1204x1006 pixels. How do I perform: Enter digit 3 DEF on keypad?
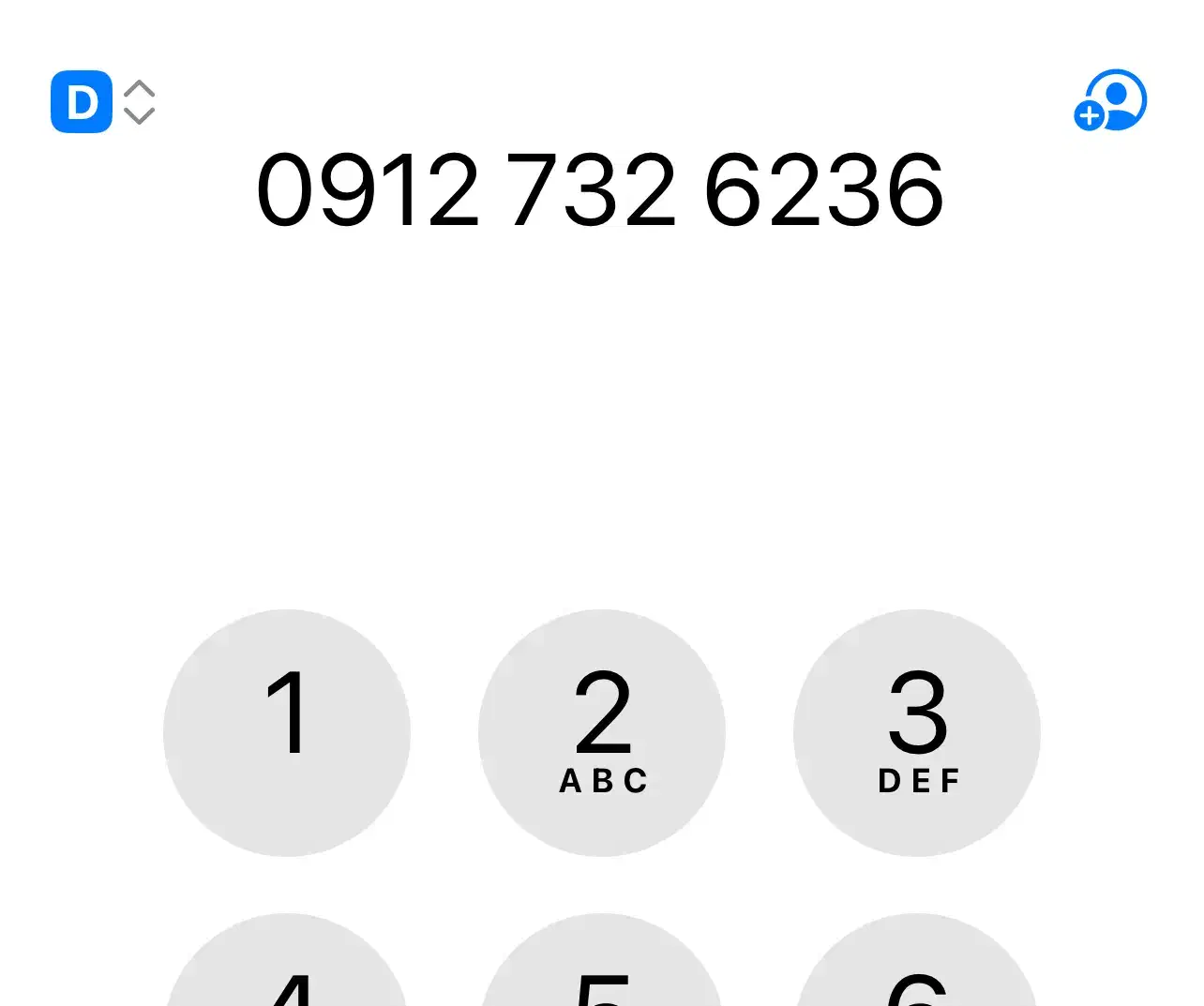(917, 732)
